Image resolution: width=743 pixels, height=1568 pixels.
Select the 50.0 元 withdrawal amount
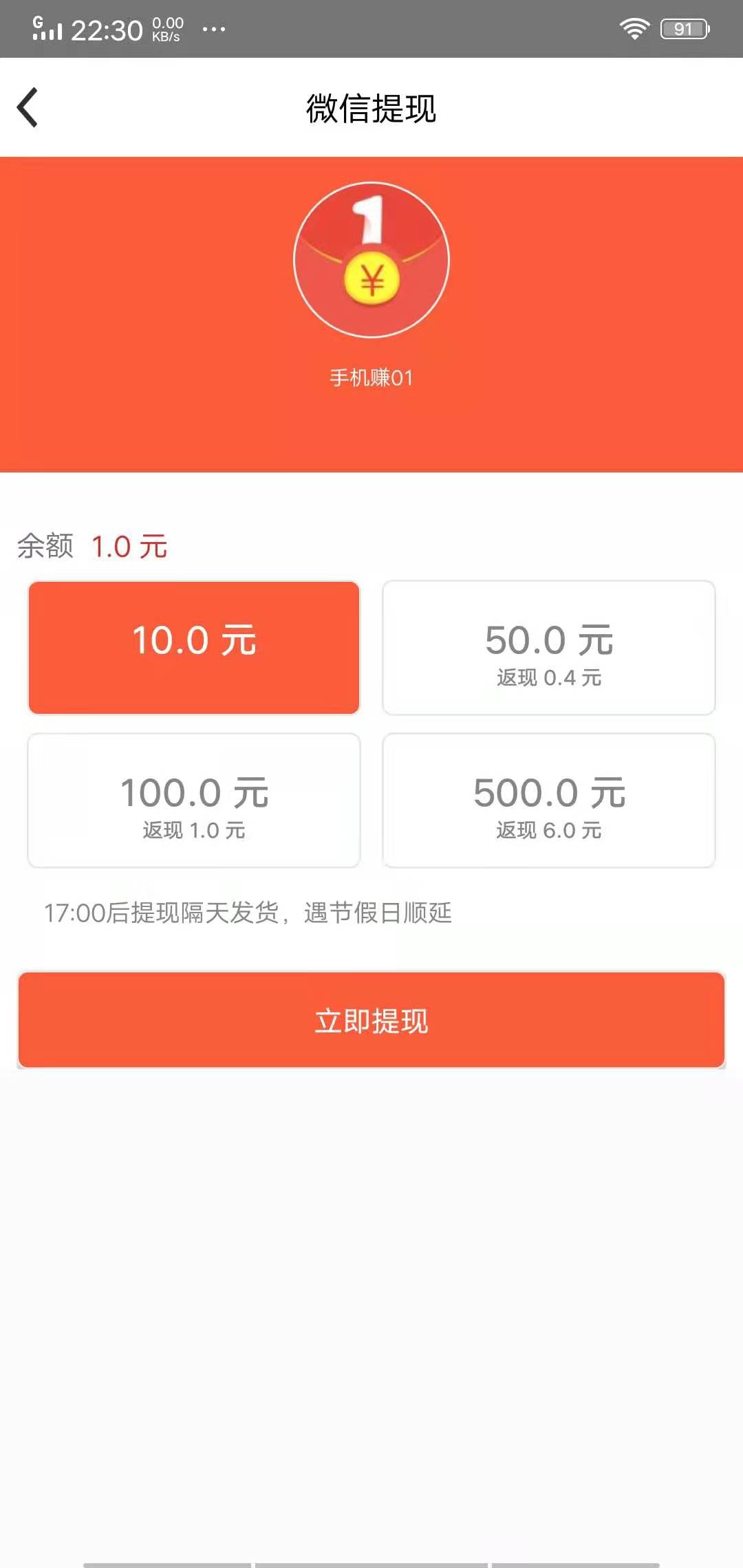548,646
